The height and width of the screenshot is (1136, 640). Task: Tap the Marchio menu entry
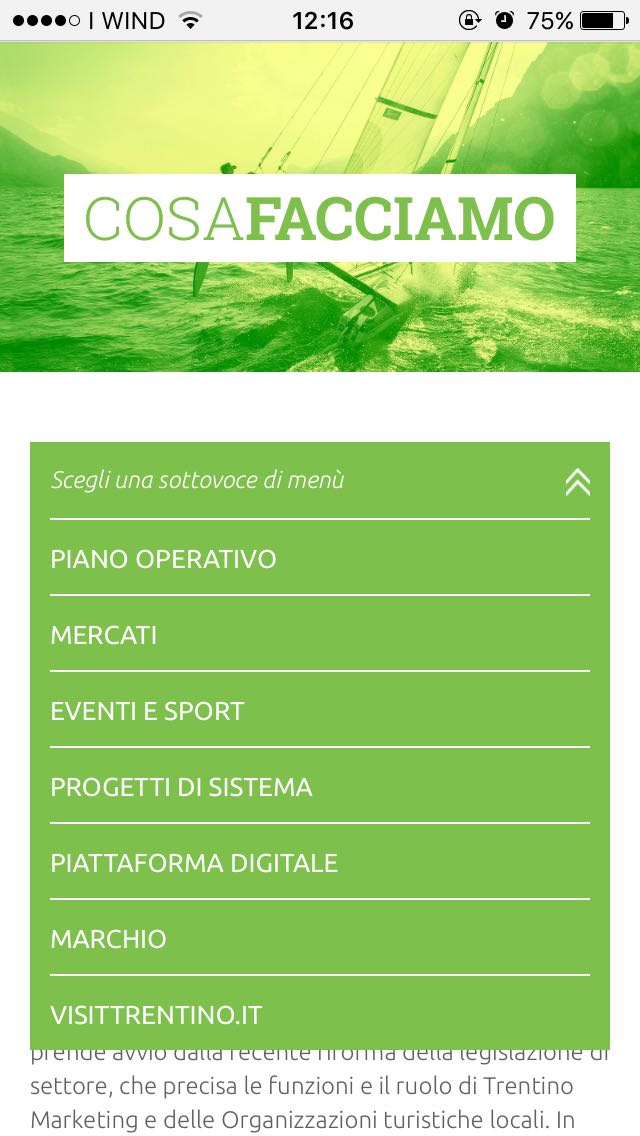coord(320,939)
